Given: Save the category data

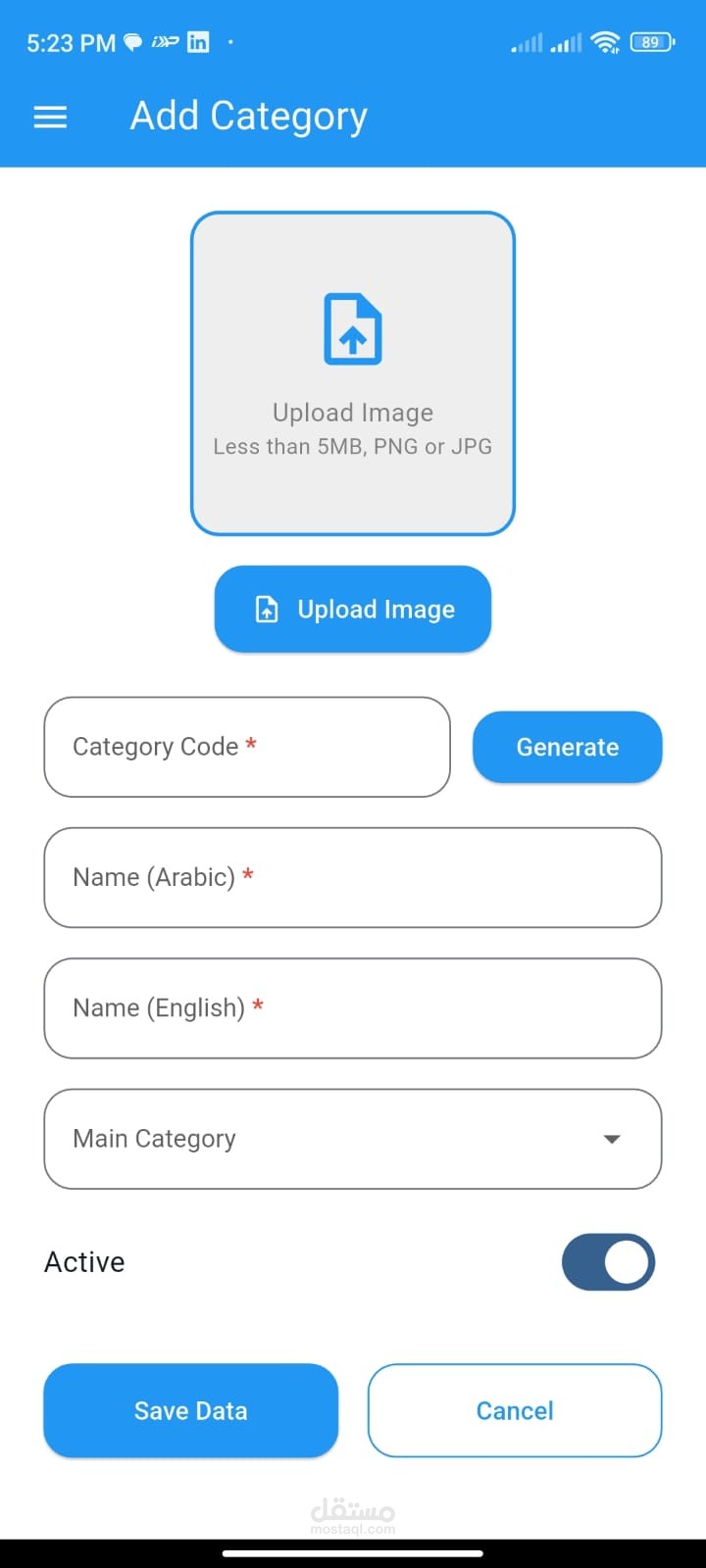Looking at the screenshot, I should (x=191, y=1410).
